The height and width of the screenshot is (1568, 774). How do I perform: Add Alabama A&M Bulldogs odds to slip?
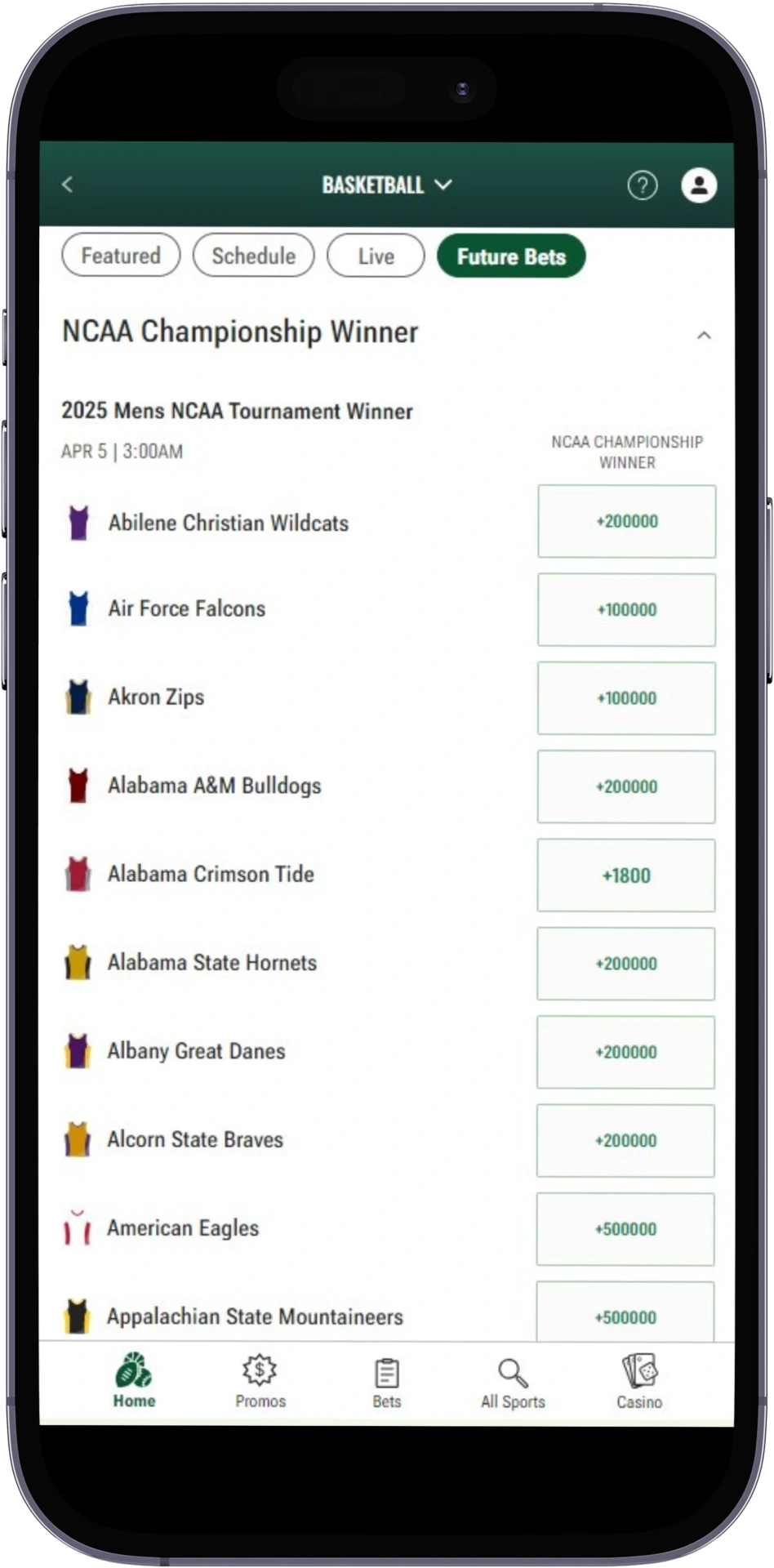pos(626,786)
